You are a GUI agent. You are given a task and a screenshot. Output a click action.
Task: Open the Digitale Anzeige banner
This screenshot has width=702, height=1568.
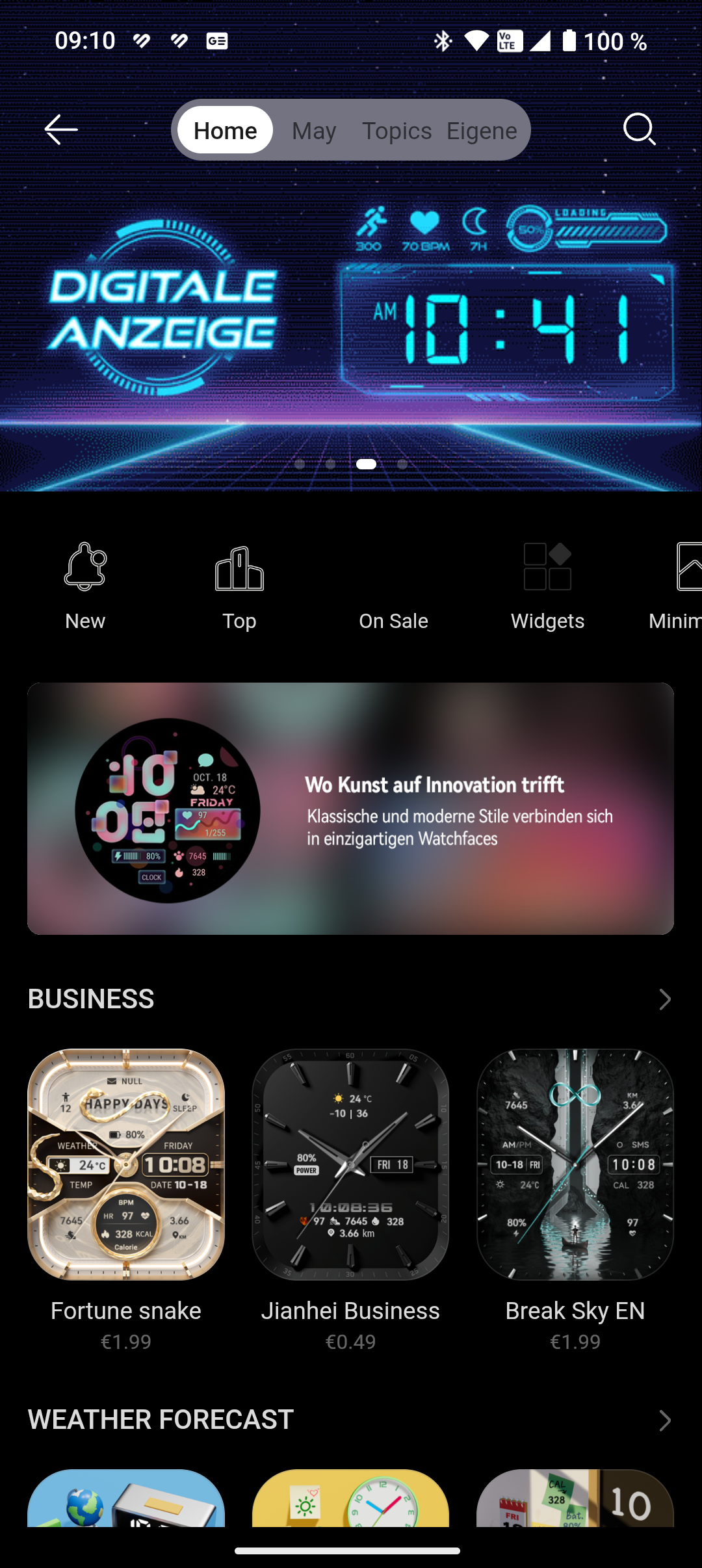click(x=351, y=306)
